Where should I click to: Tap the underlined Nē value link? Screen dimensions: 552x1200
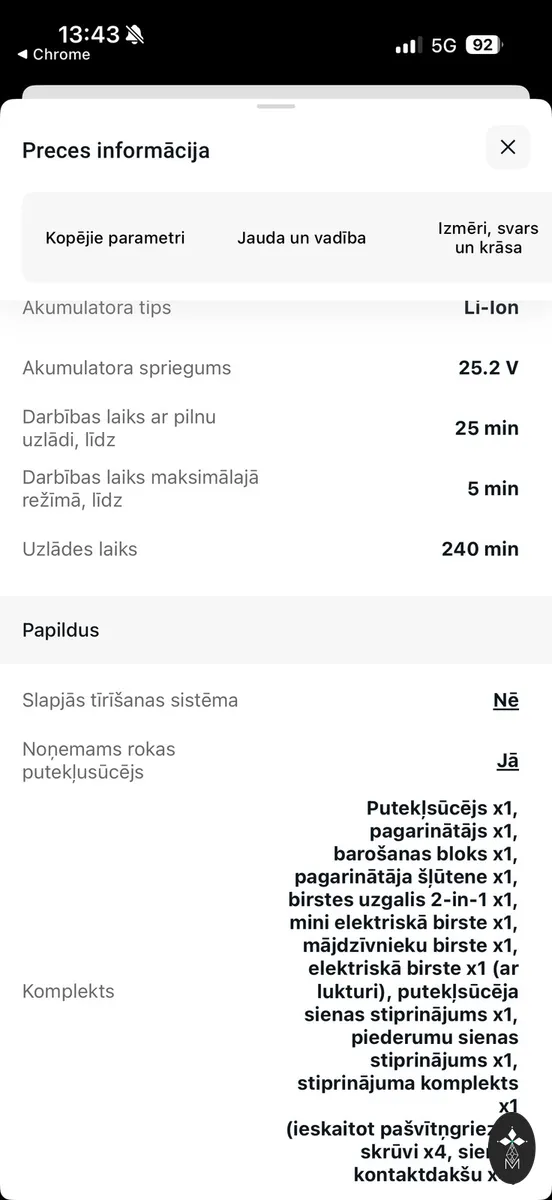(x=506, y=700)
